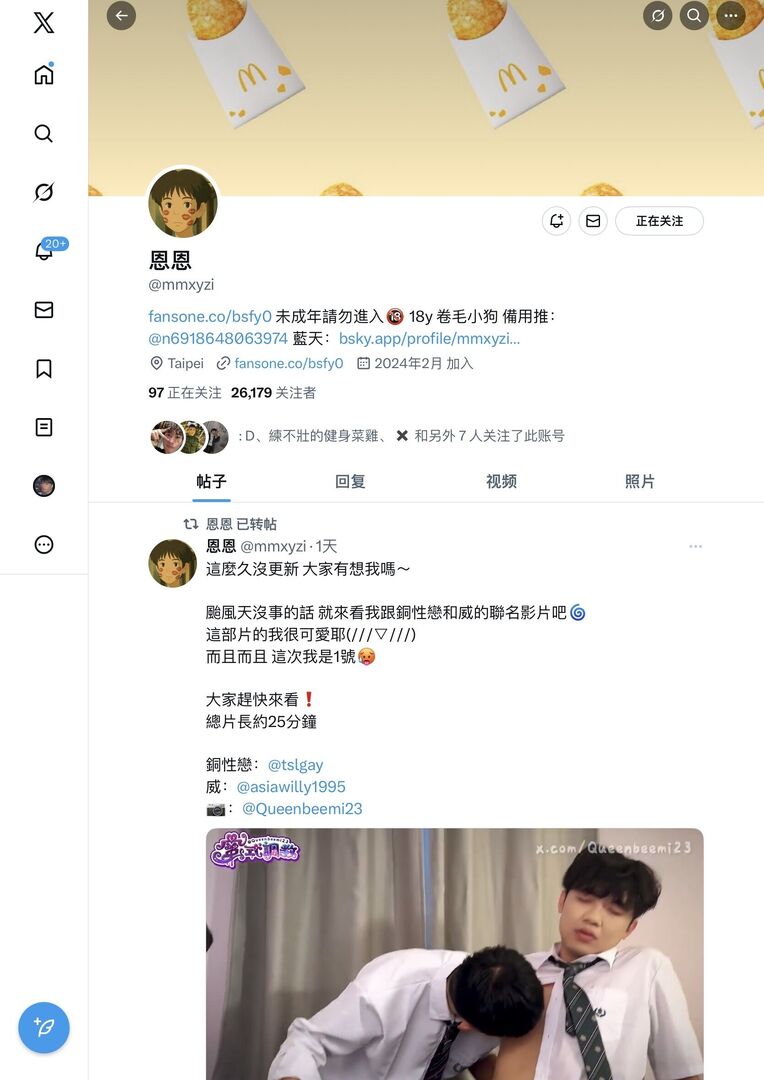764x1080 pixels.
Task: Turn on post notifications for this account
Action: coord(556,221)
